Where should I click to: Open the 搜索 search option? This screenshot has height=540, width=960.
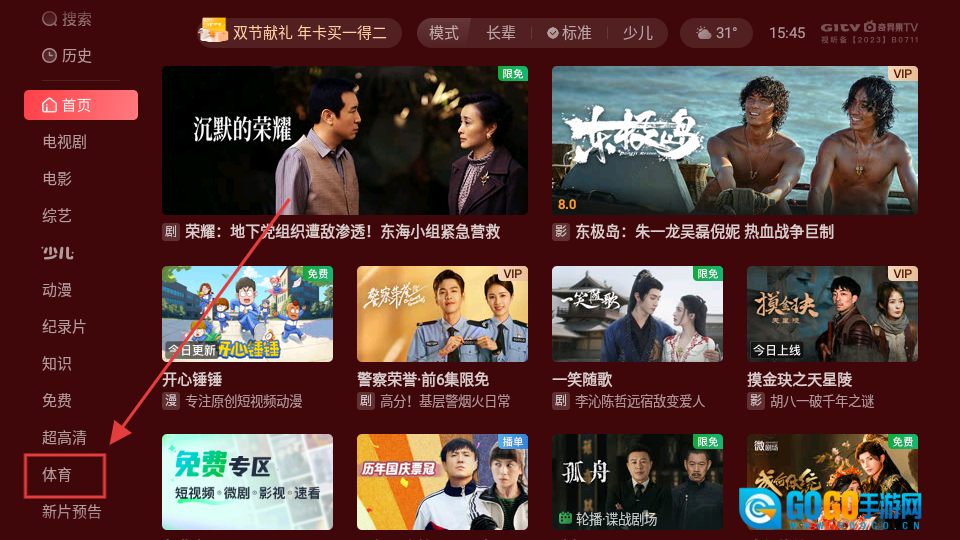point(67,19)
